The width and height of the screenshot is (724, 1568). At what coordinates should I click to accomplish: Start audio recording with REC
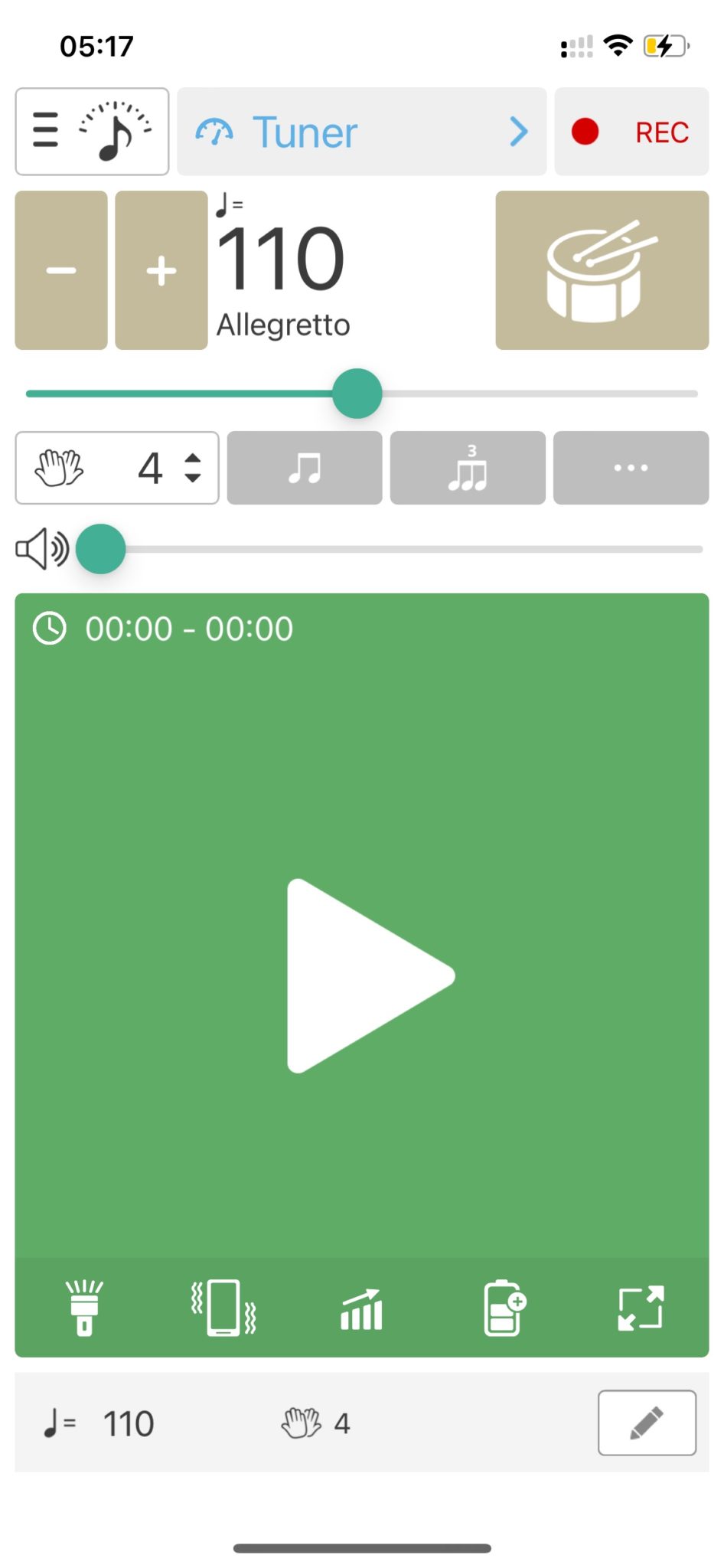click(631, 132)
